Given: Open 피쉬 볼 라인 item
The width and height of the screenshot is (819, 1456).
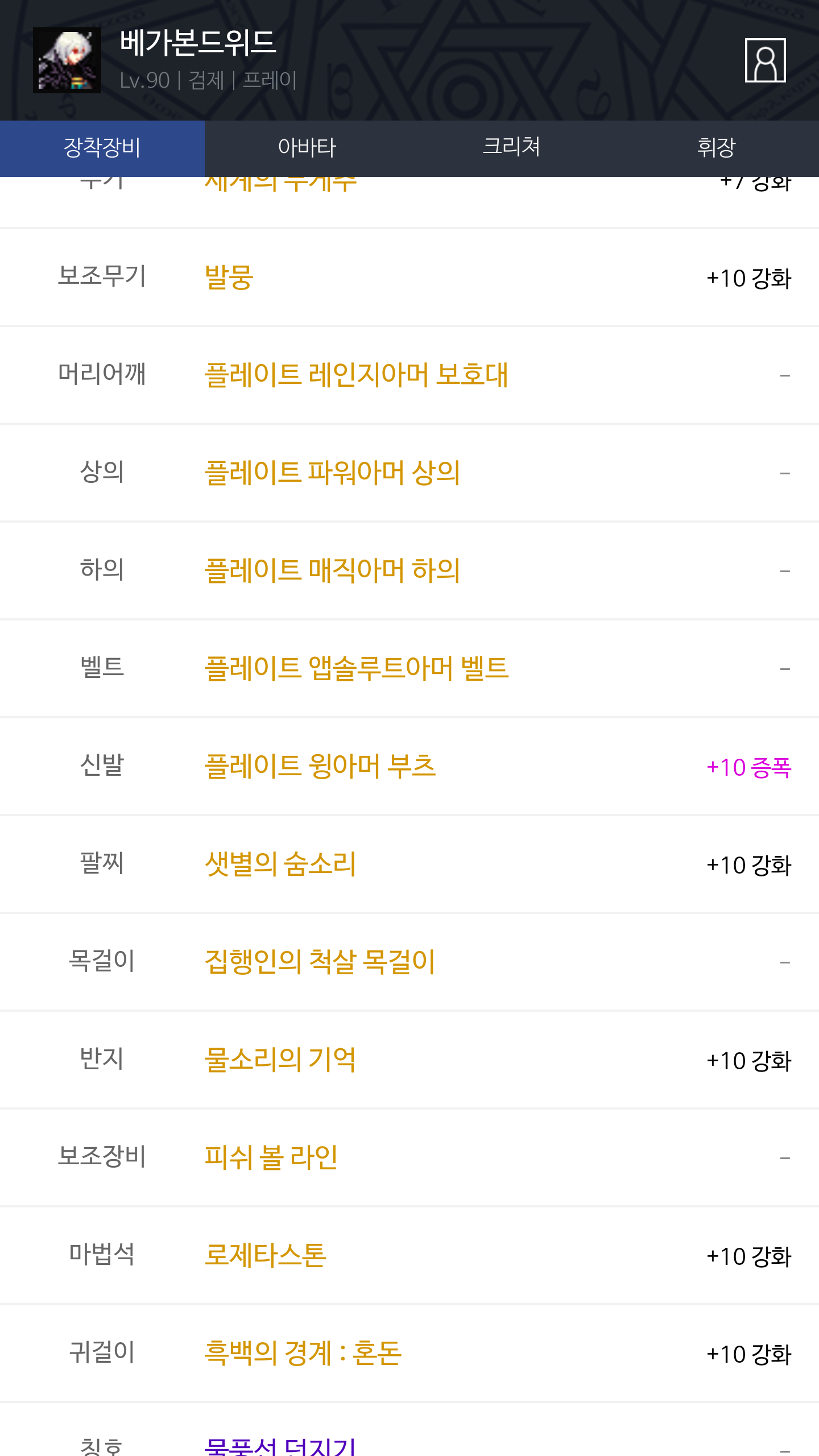Looking at the screenshot, I should tap(271, 1158).
